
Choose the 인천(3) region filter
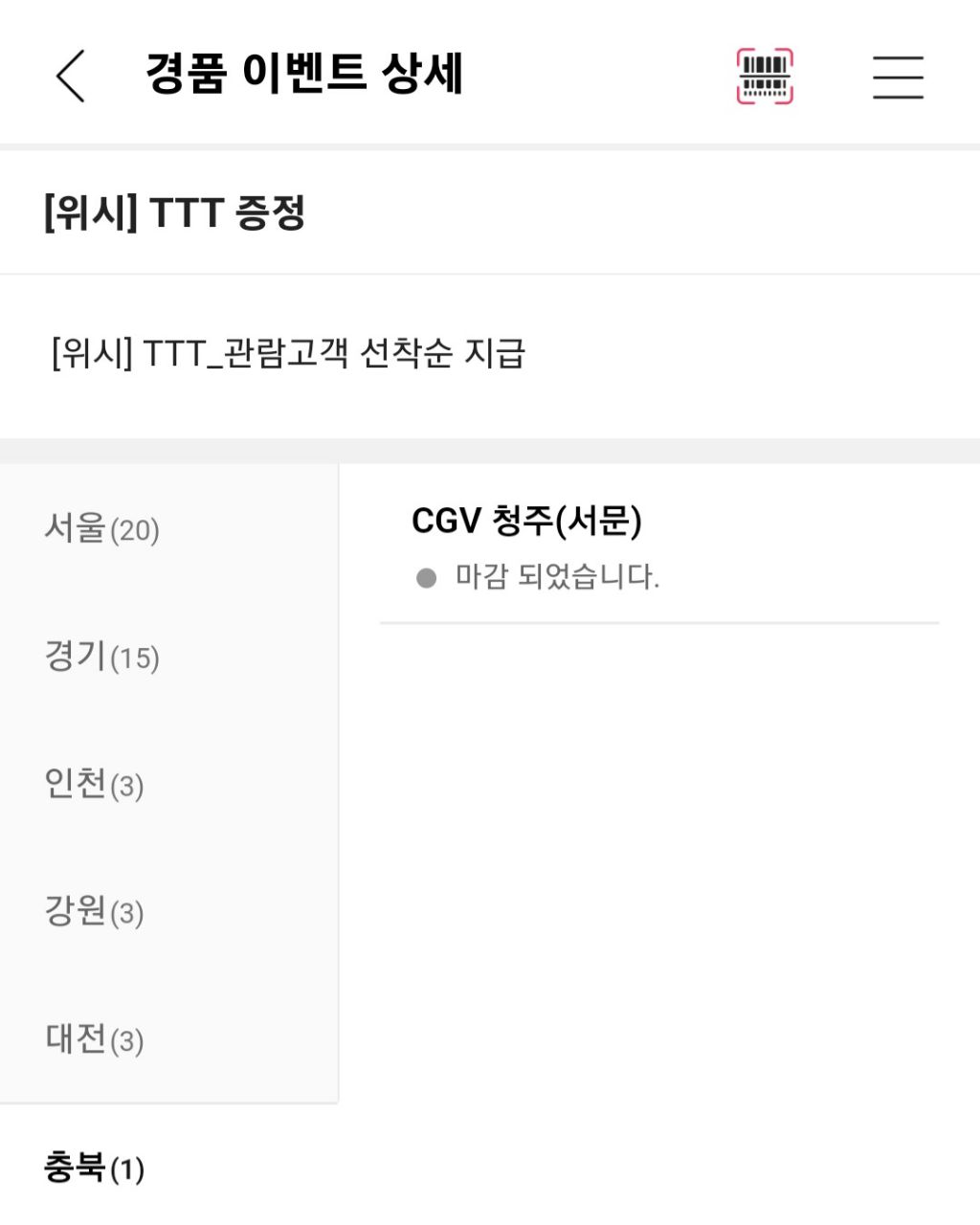[95, 785]
